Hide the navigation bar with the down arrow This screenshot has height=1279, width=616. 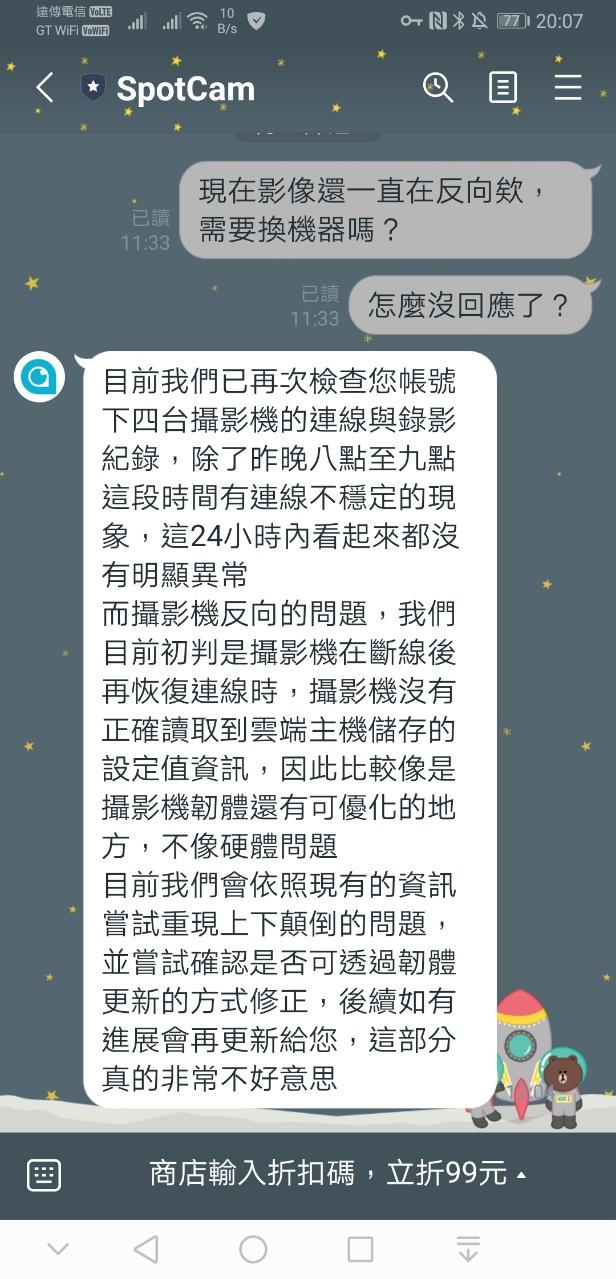pyautogui.click(x=58, y=1248)
